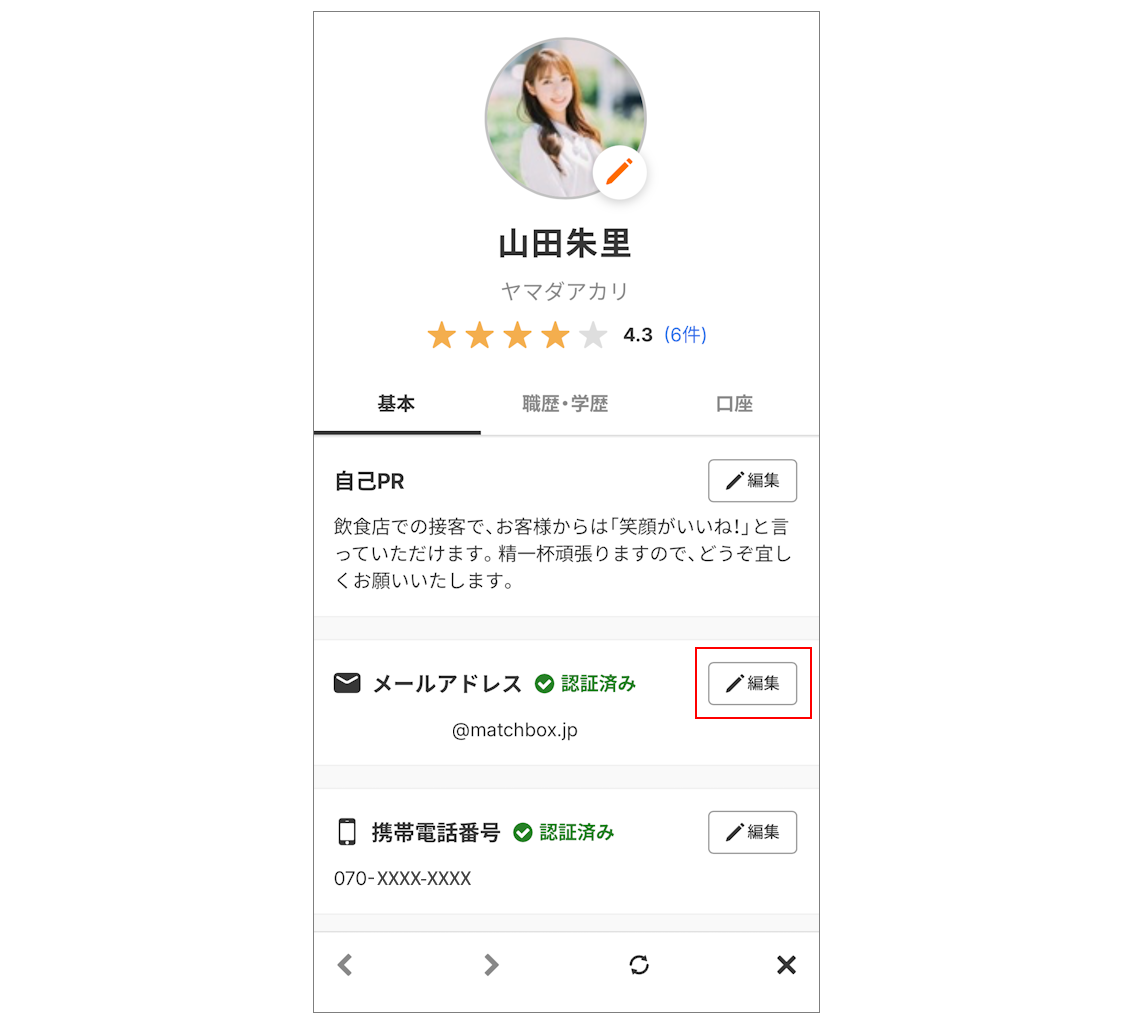Edit the profile photo with the pencil icon

[x=620, y=171]
